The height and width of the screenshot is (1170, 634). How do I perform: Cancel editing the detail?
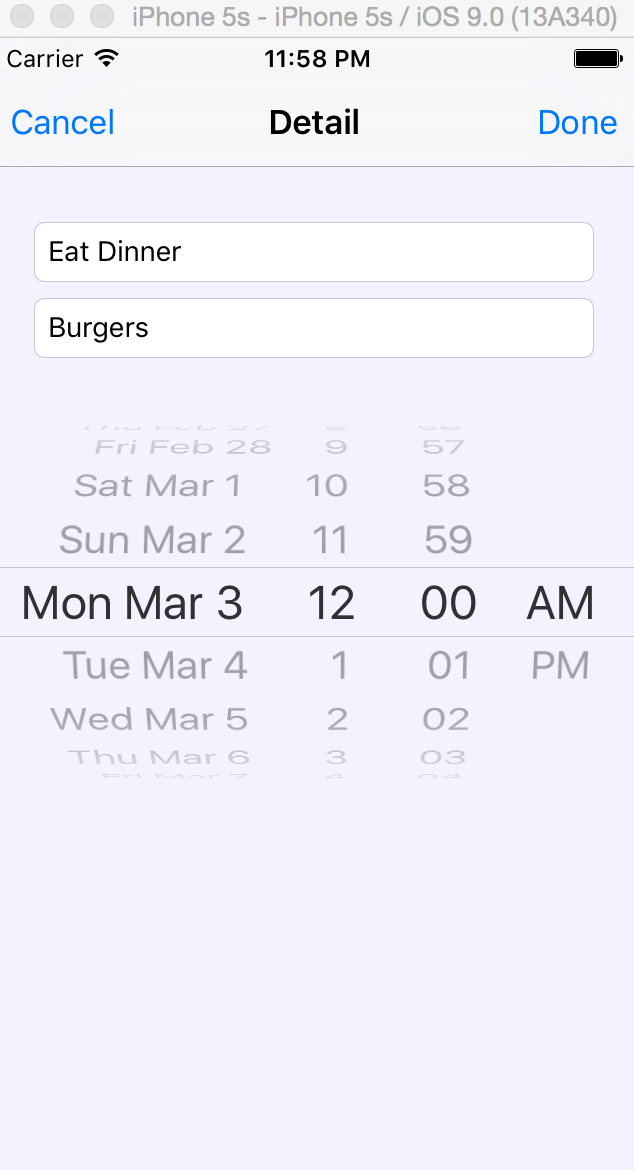point(63,122)
